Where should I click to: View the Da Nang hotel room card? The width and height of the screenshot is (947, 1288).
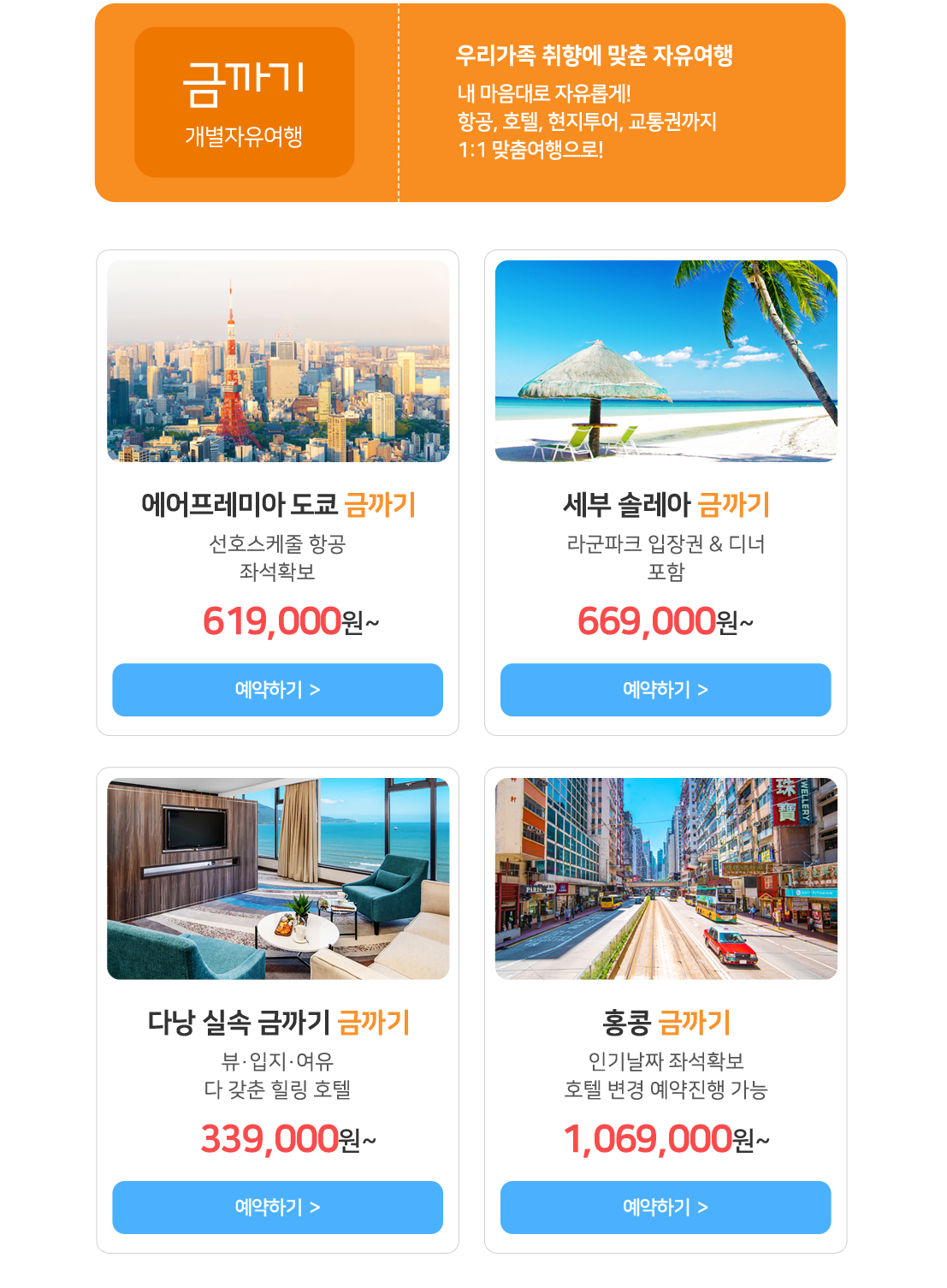tap(278, 878)
